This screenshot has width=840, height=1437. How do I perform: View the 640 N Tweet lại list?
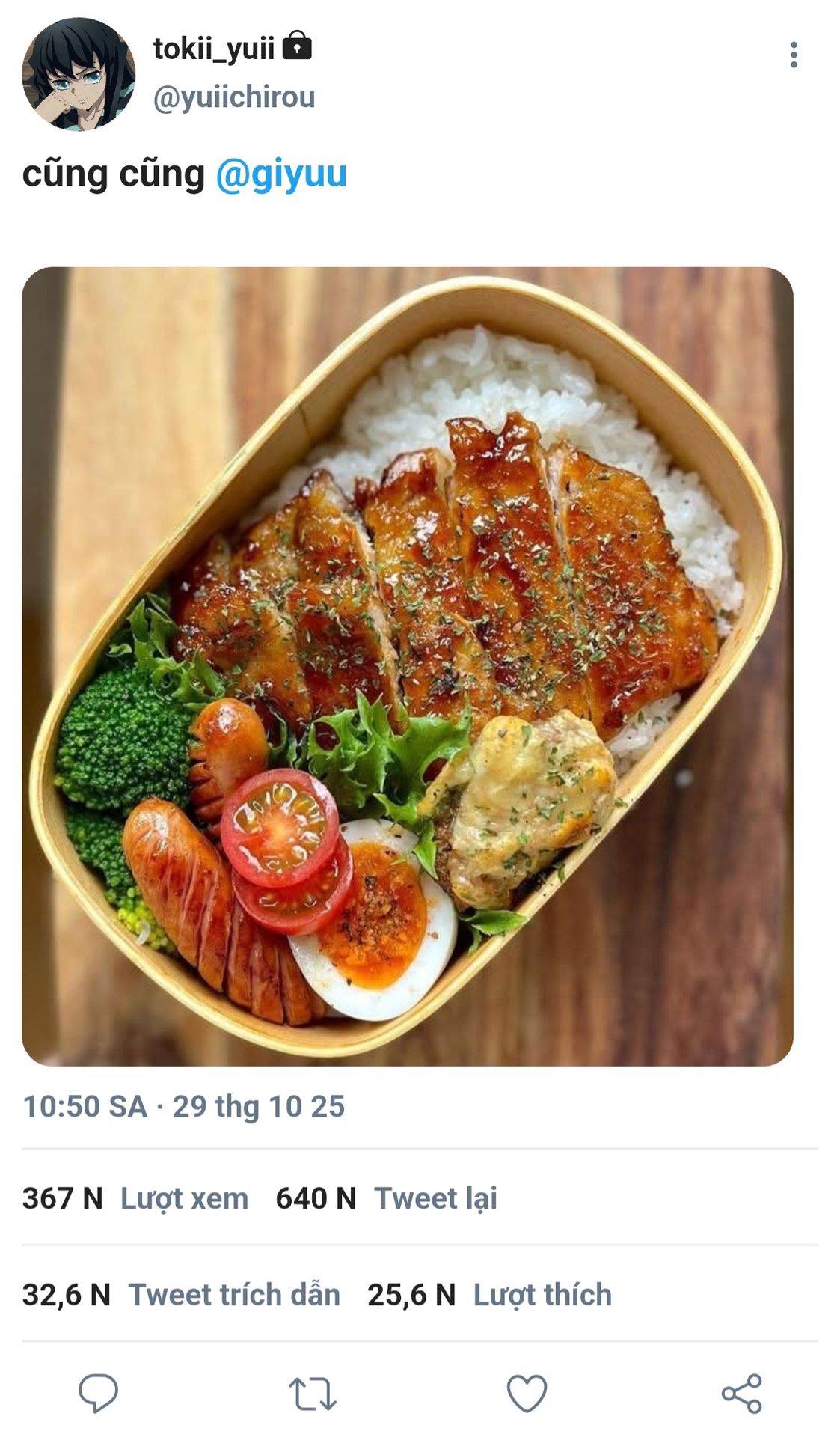386,1198
